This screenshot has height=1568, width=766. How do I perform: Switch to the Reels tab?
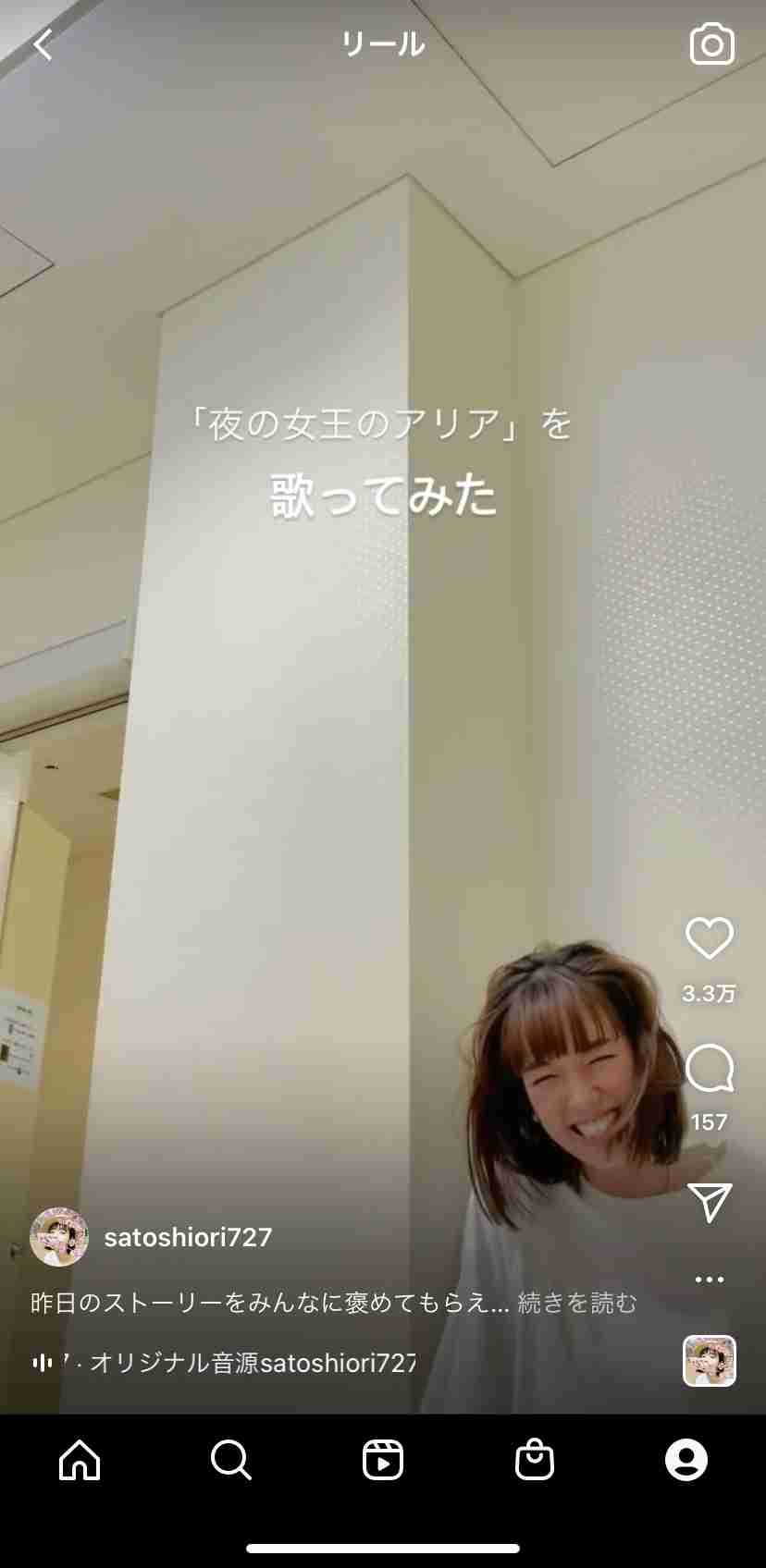pyautogui.click(x=383, y=1461)
